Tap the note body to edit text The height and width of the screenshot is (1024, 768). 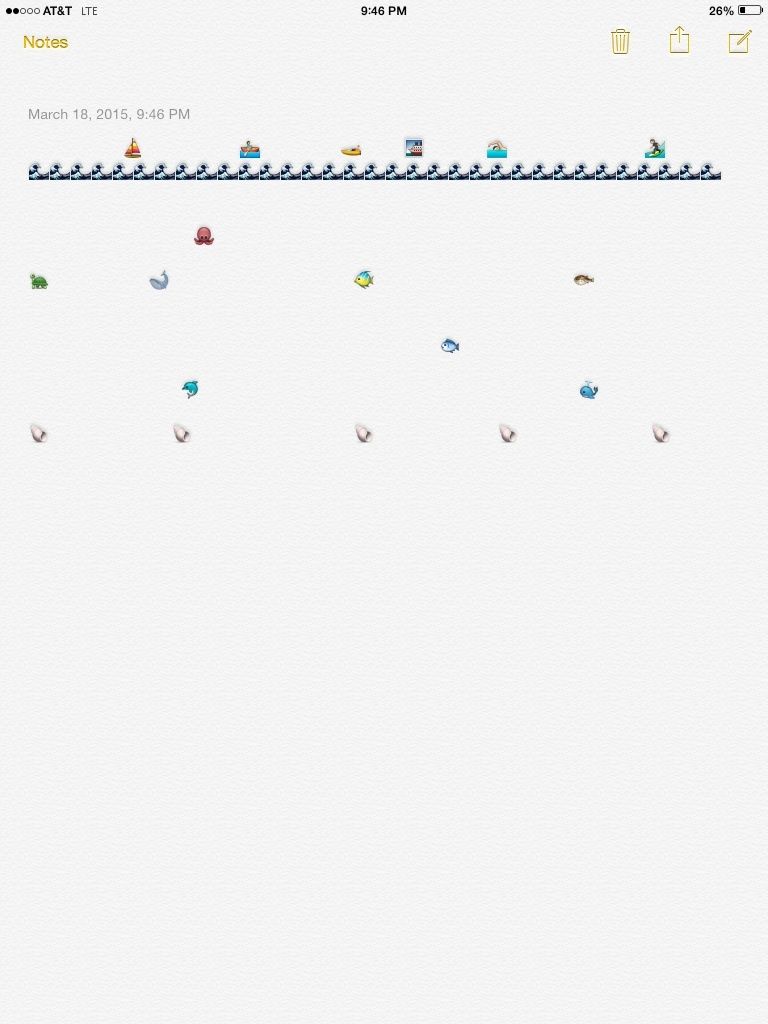tap(384, 650)
